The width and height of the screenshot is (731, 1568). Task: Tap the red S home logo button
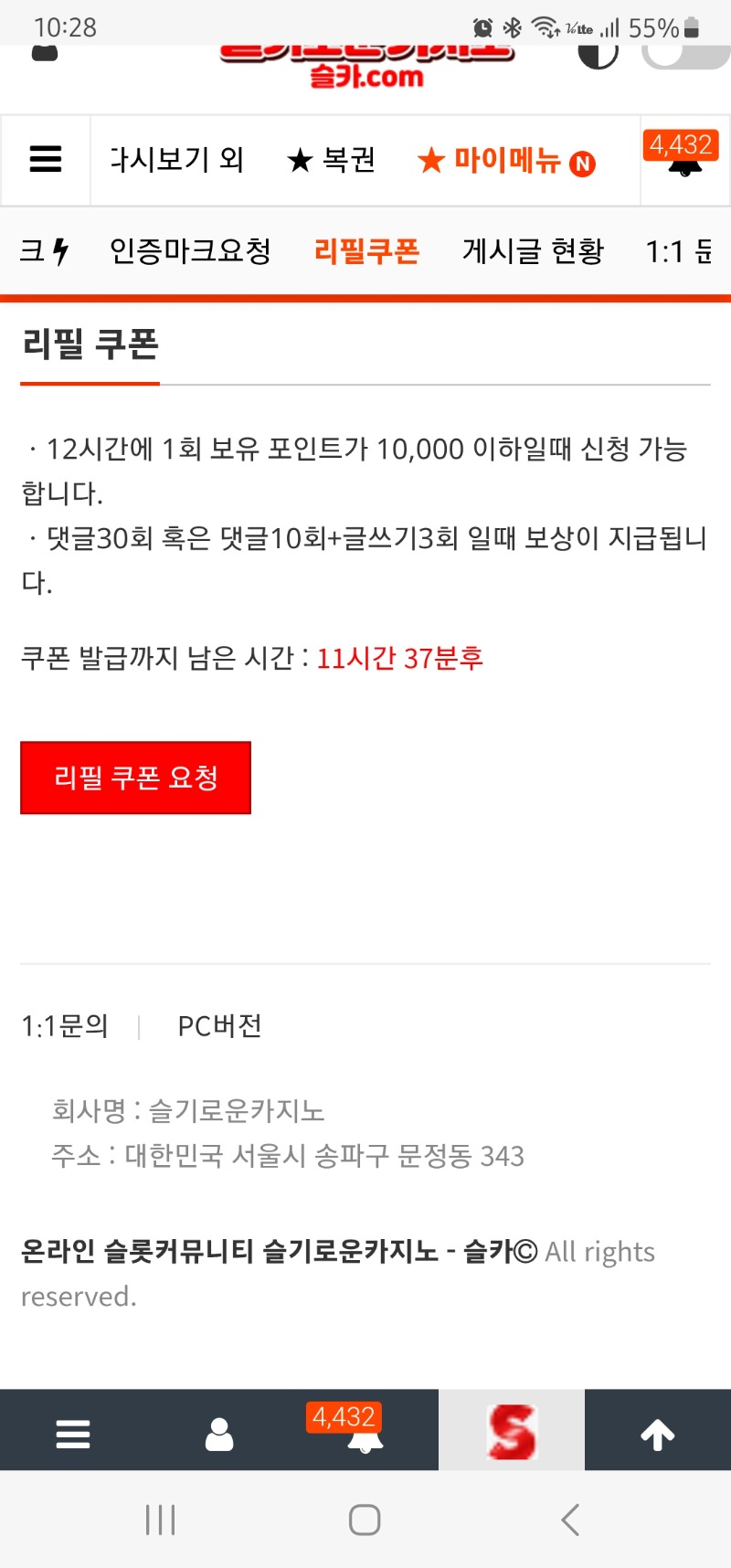512,1431
